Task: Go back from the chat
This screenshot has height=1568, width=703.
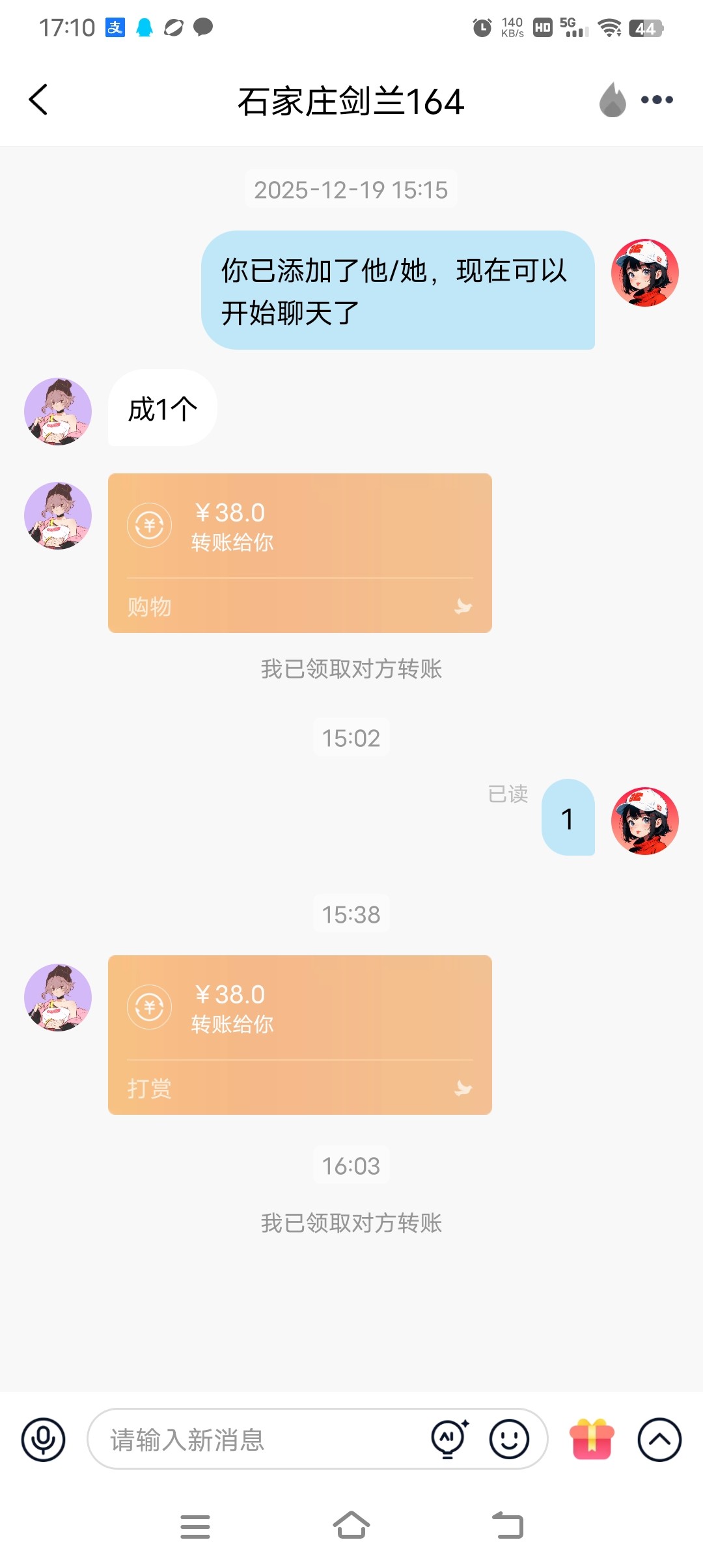Action: click(x=39, y=100)
